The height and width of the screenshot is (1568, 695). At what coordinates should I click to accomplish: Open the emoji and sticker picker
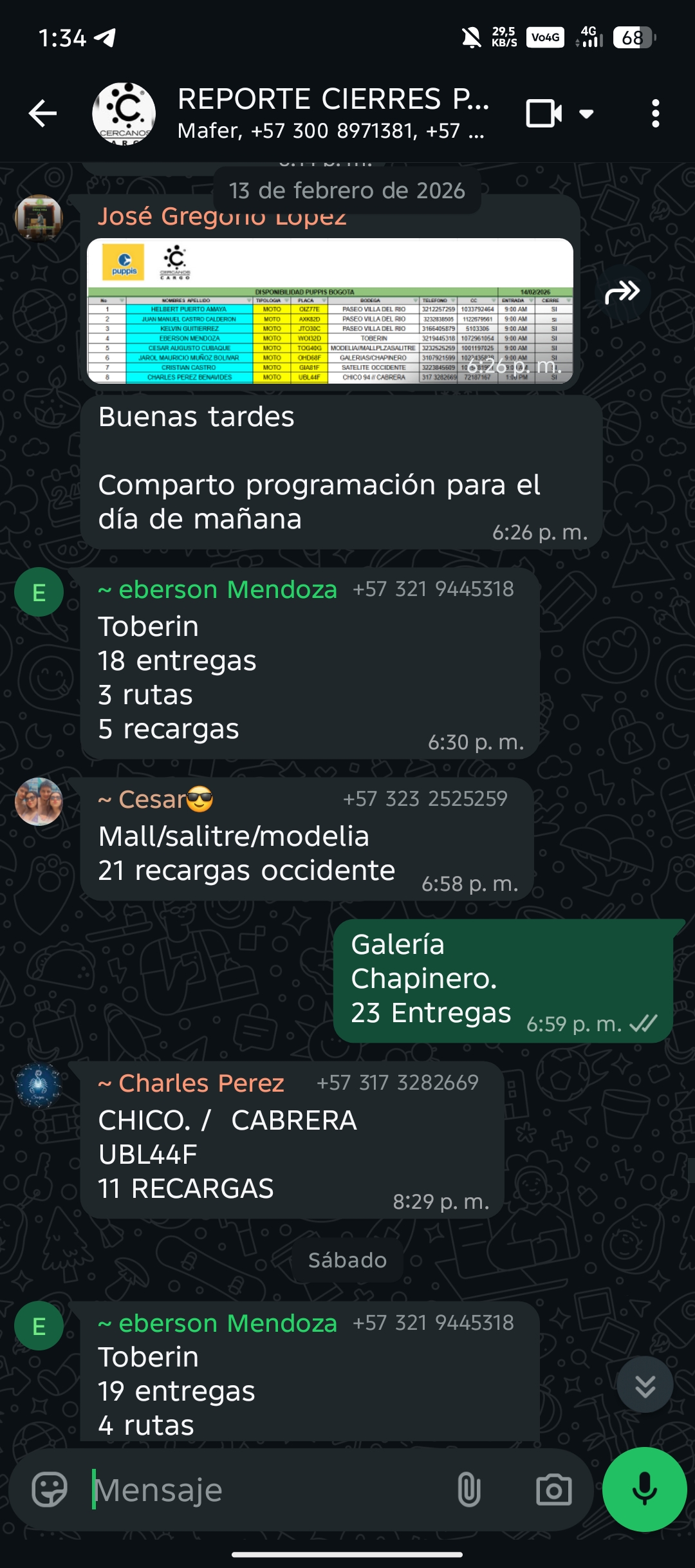(50, 1489)
